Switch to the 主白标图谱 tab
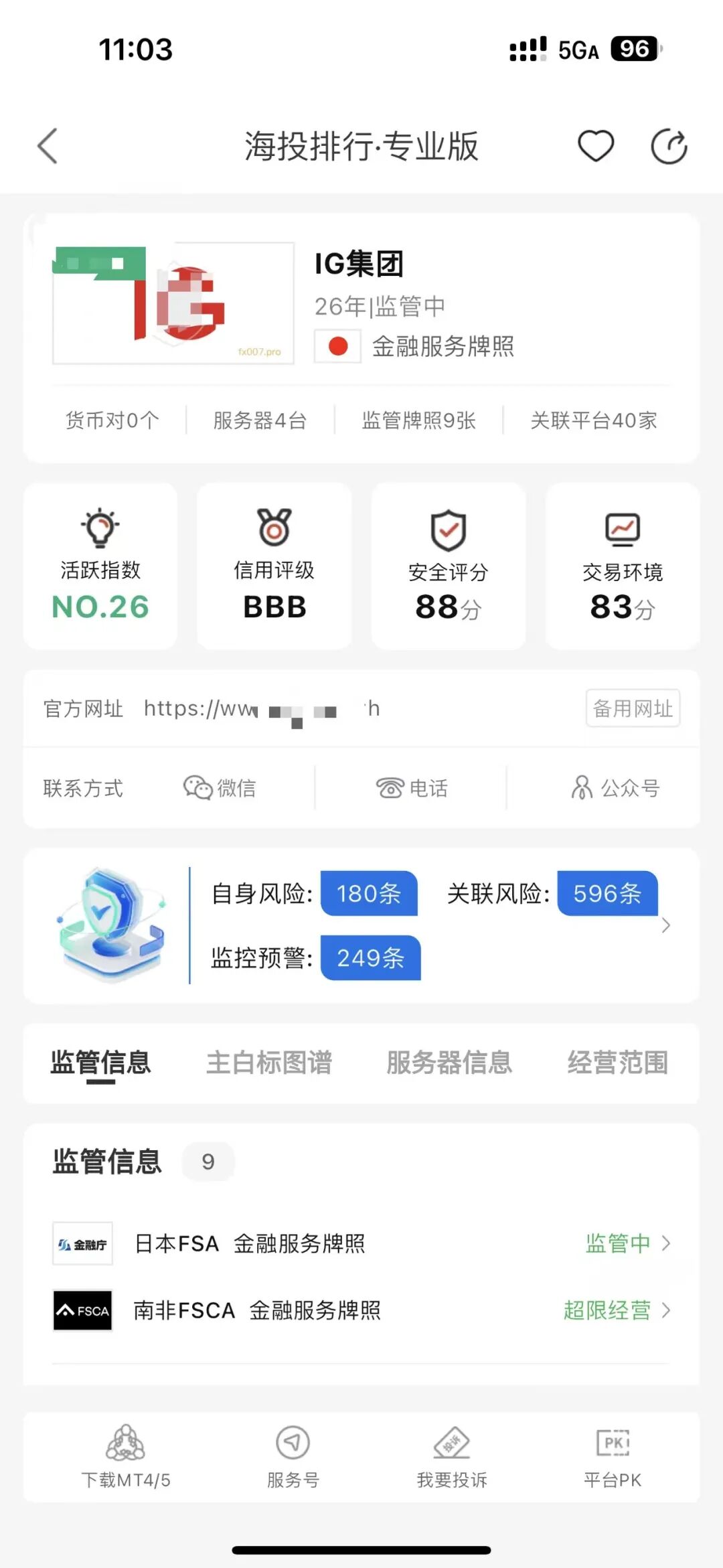723x1568 pixels. click(269, 1063)
